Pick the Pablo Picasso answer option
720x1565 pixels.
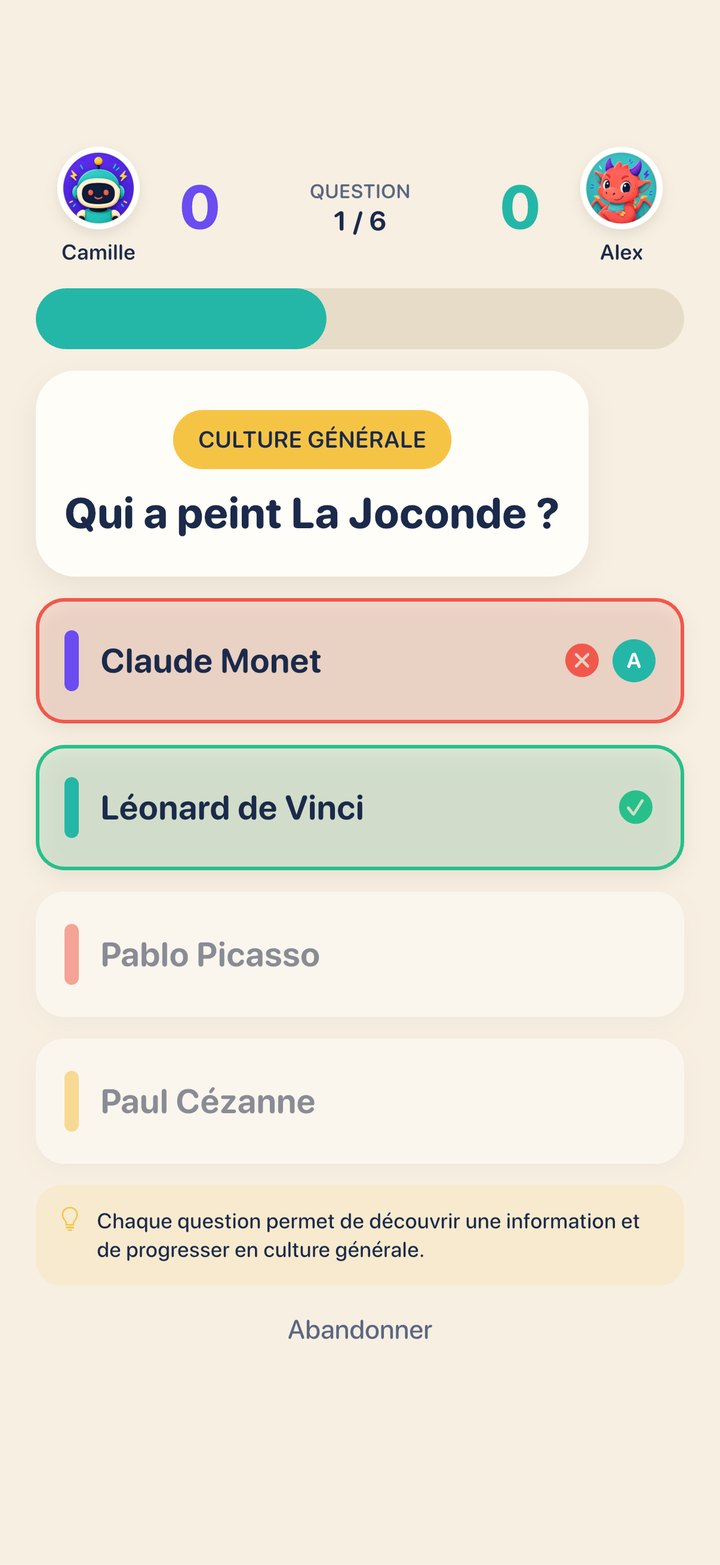(x=360, y=955)
